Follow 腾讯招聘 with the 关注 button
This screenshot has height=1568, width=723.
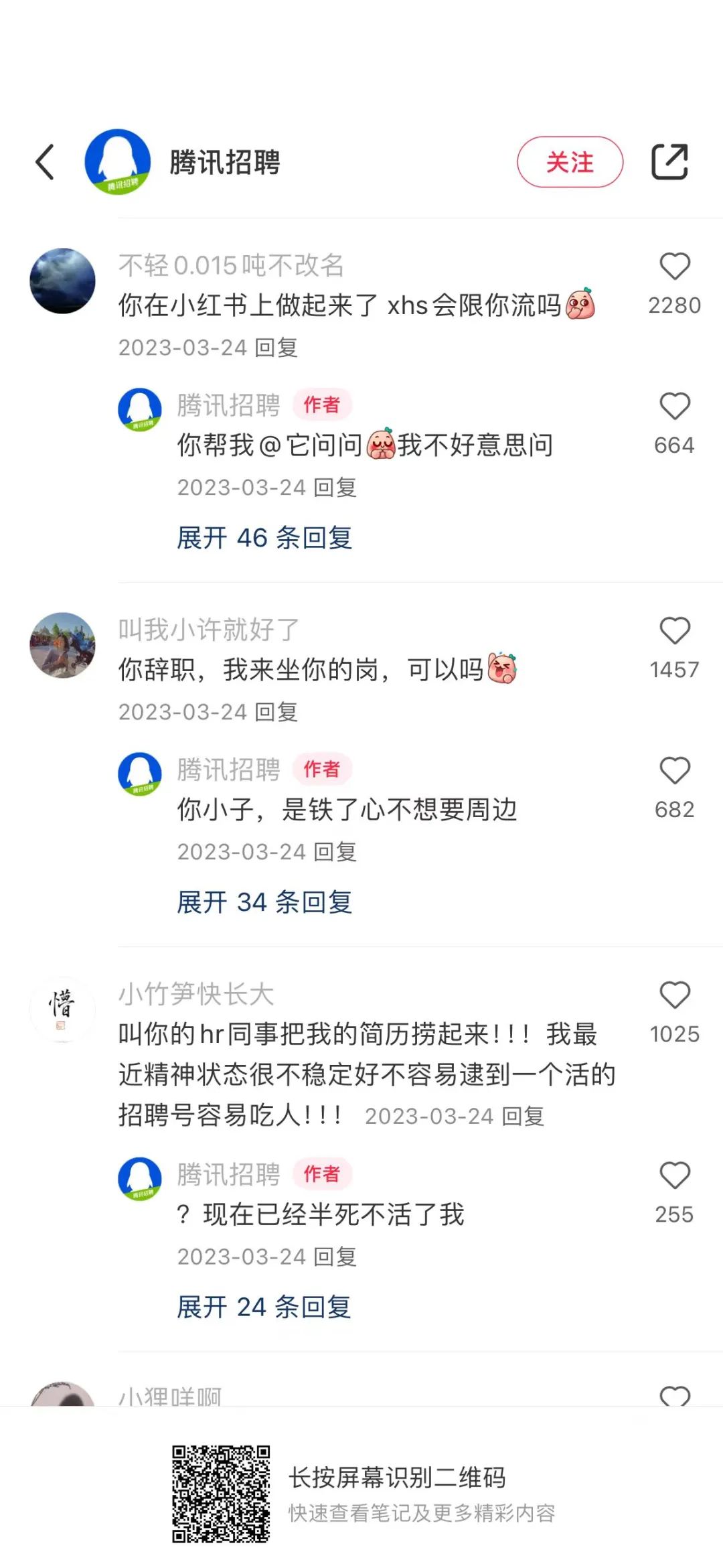(x=570, y=162)
